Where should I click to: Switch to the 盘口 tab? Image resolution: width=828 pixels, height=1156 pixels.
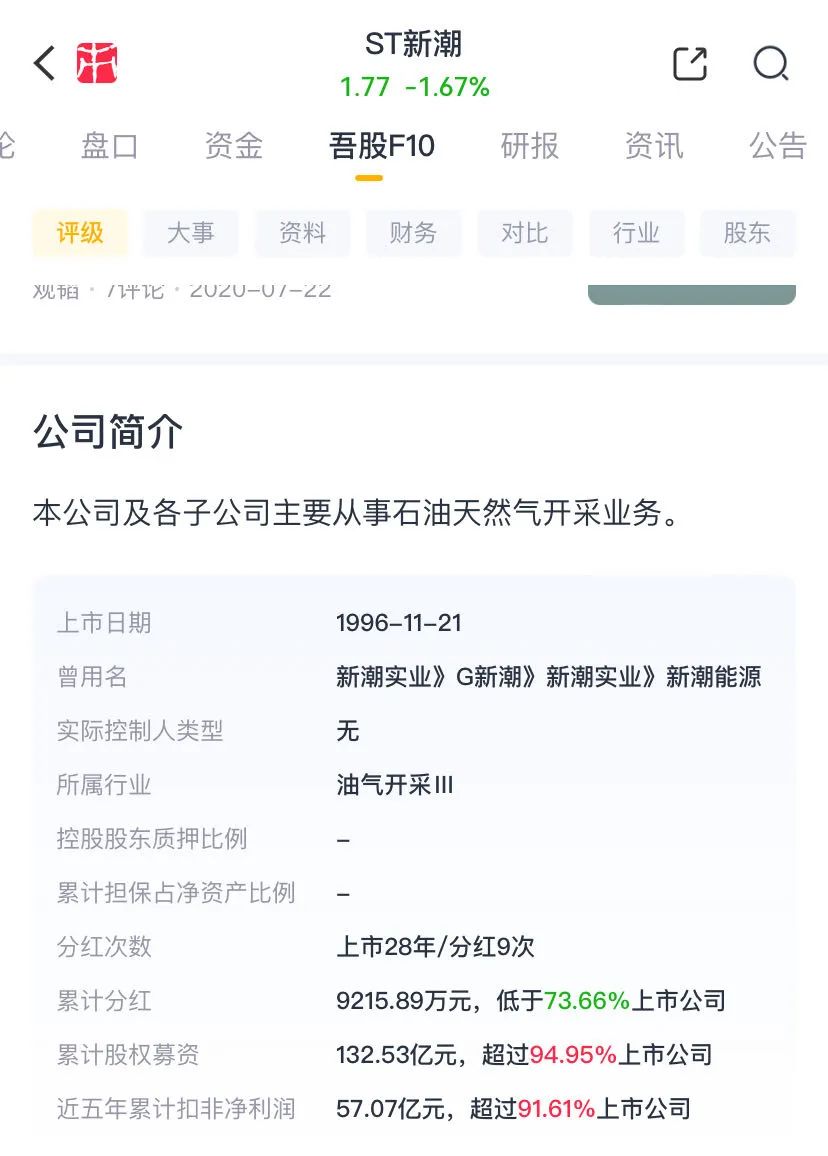(x=109, y=146)
